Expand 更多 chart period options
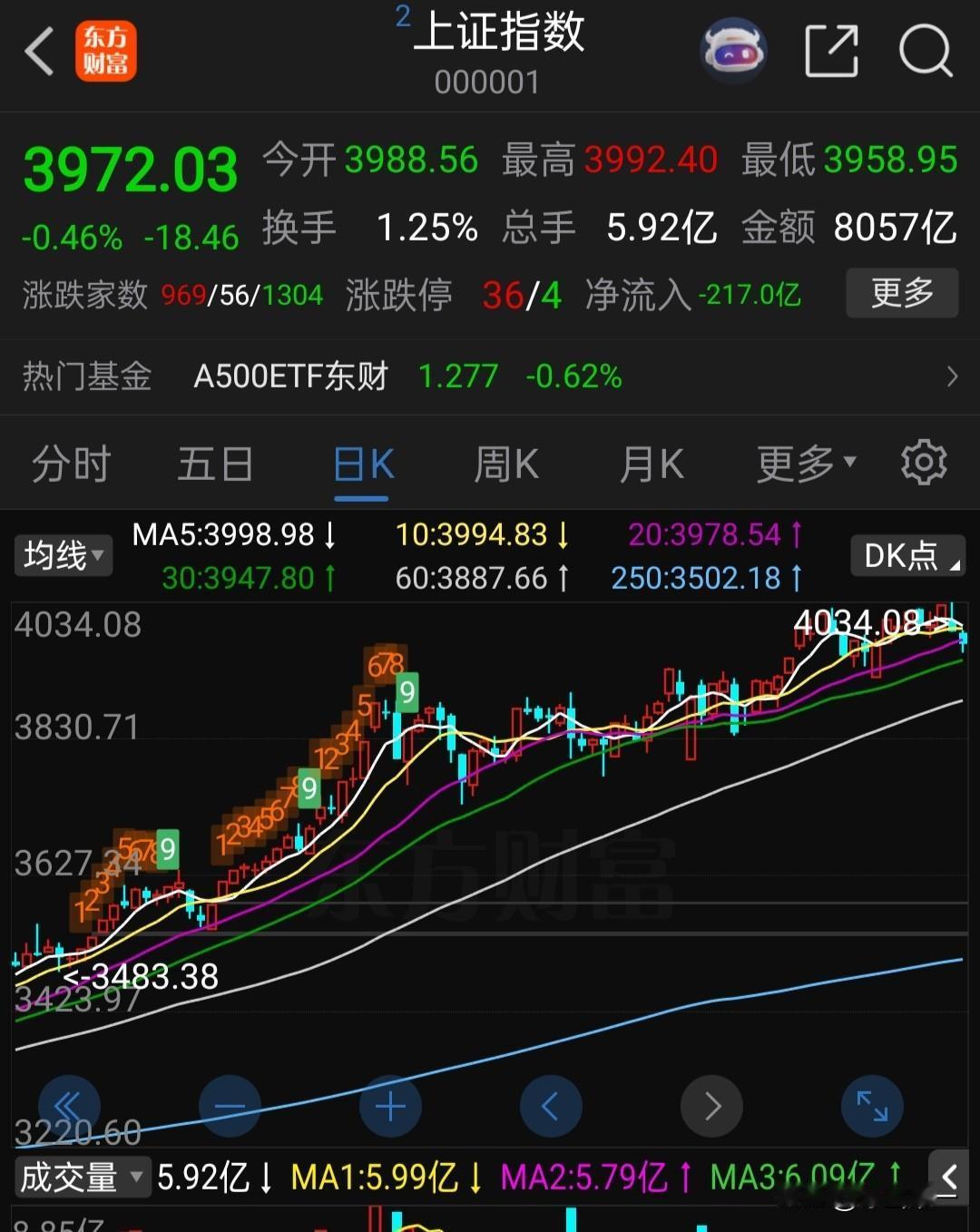The height and width of the screenshot is (1232, 980). pos(802,463)
